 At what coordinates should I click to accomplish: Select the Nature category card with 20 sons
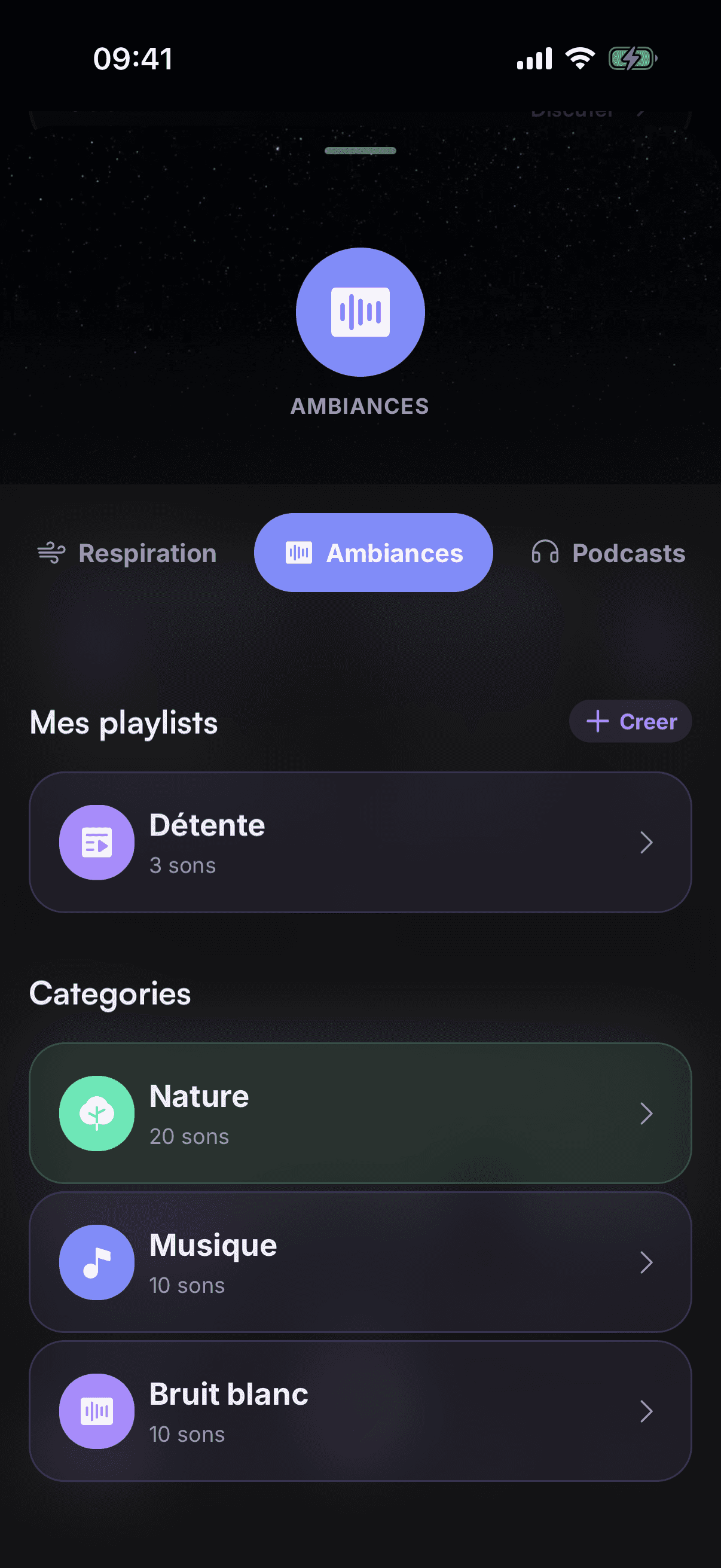pos(360,1114)
